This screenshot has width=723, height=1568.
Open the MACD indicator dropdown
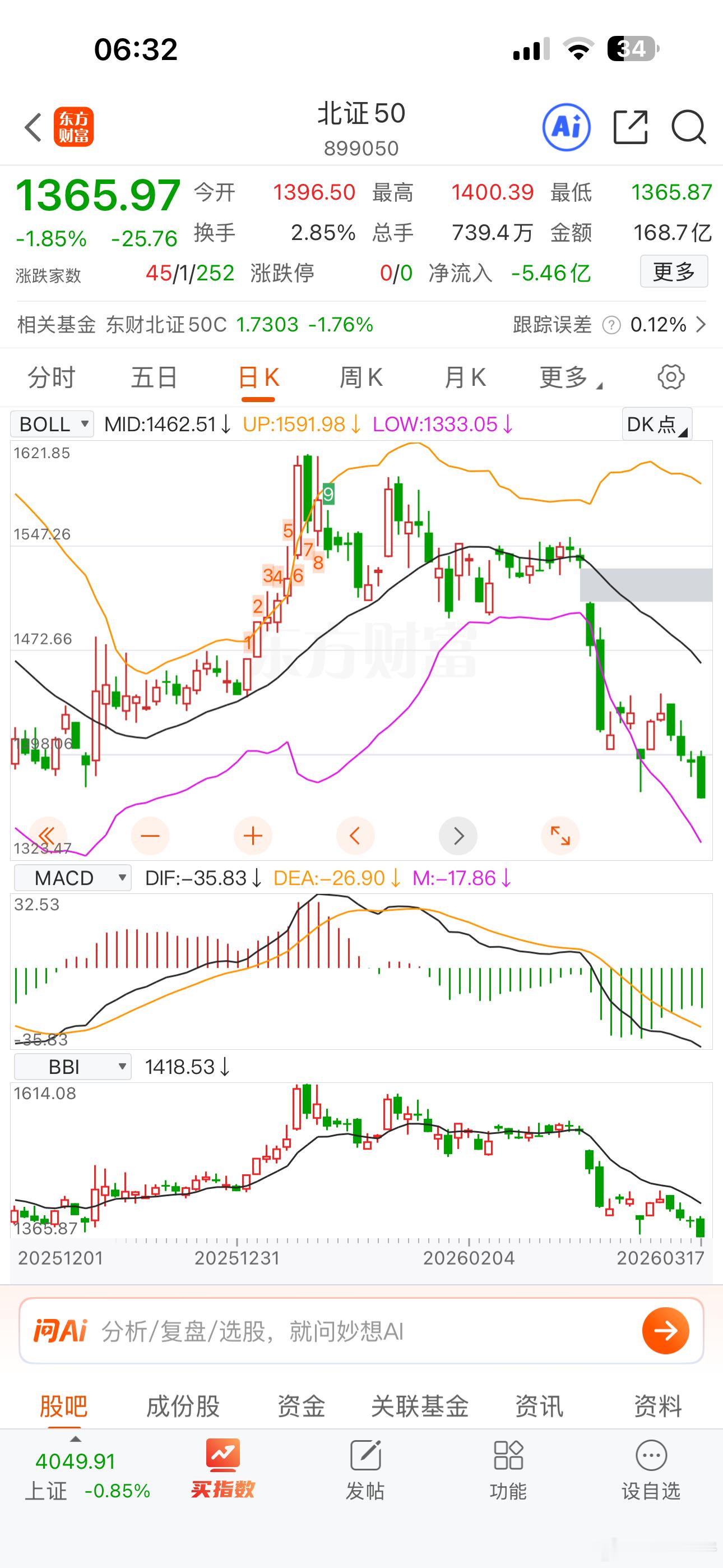(72, 878)
